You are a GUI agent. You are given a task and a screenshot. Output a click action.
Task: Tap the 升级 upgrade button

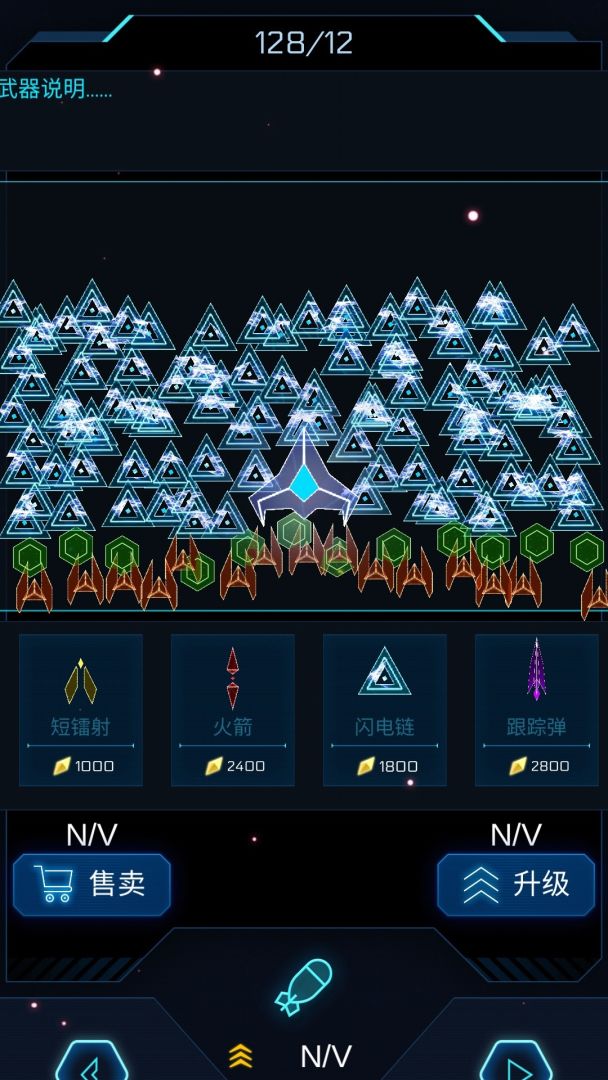(516, 884)
